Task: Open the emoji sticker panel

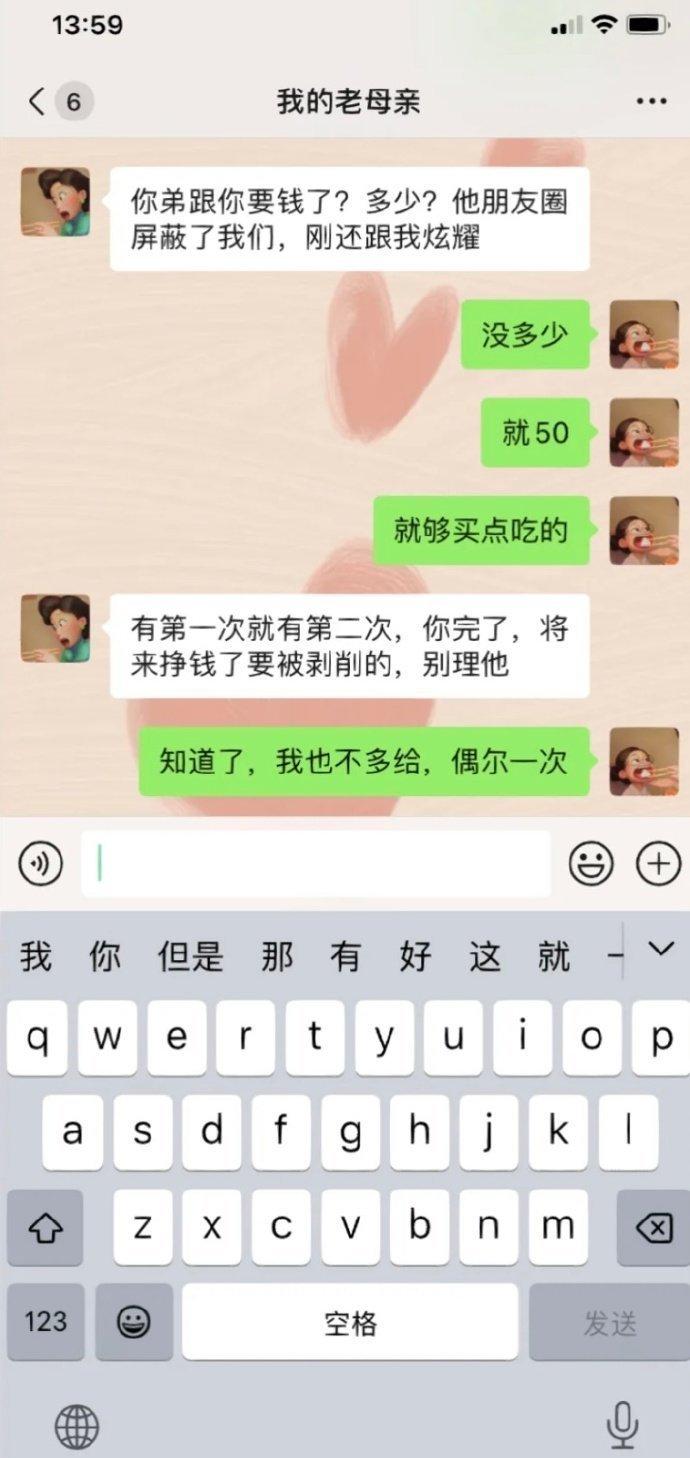Action: tap(591, 863)
